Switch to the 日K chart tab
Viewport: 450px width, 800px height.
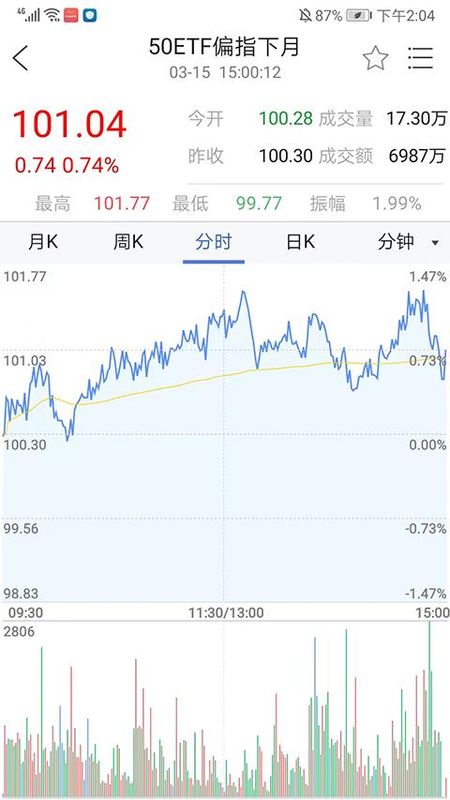click(301, 242)
